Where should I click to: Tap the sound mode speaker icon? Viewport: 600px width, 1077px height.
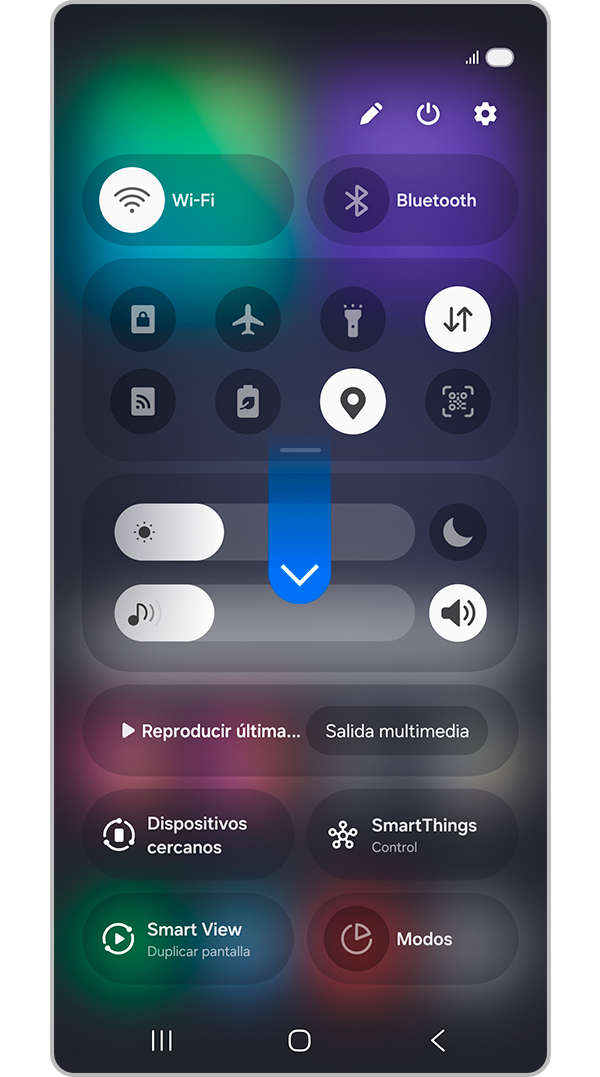458,613
